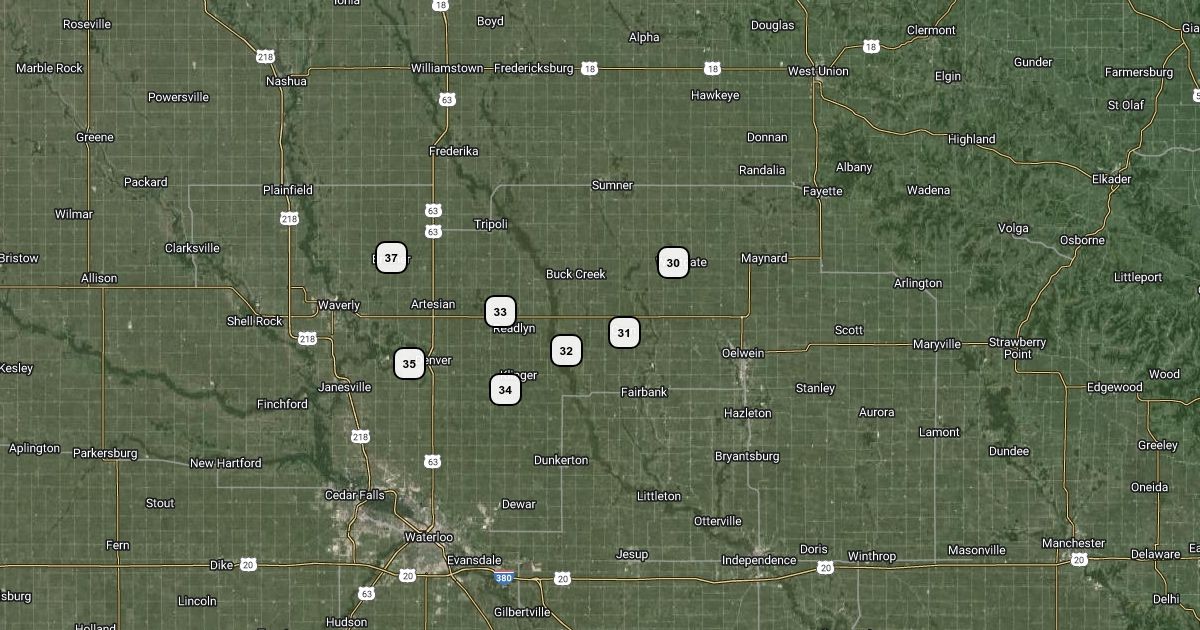Open map marker number 35

pyautogui.click(x=409, y=364)
